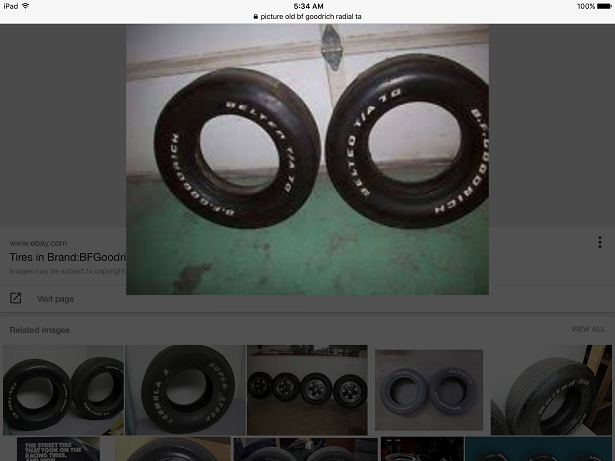Tap the Visit page link
615x461 pixels.
click(x=54, y=299)
